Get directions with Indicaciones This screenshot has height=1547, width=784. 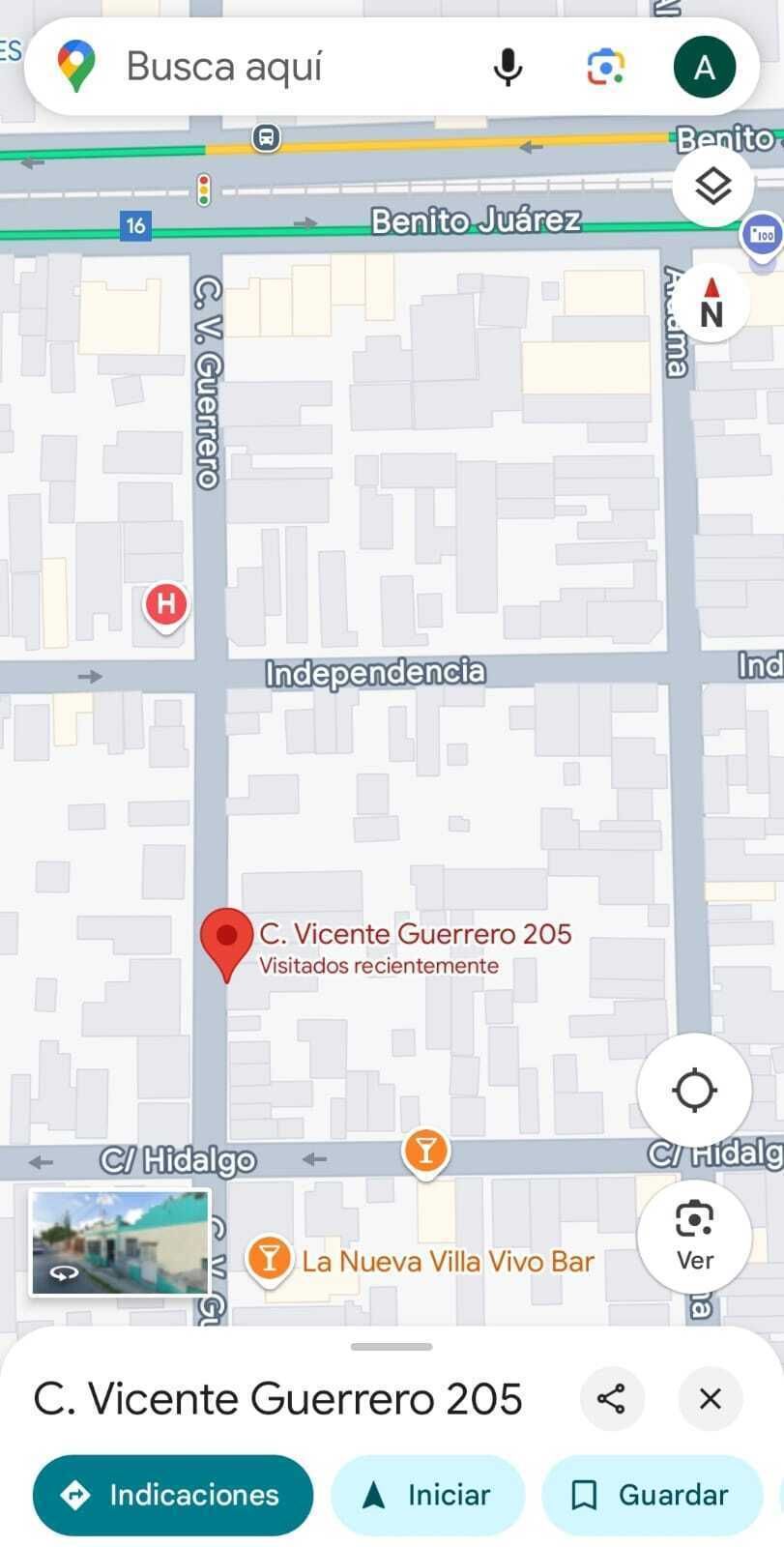coord(173,1495)
